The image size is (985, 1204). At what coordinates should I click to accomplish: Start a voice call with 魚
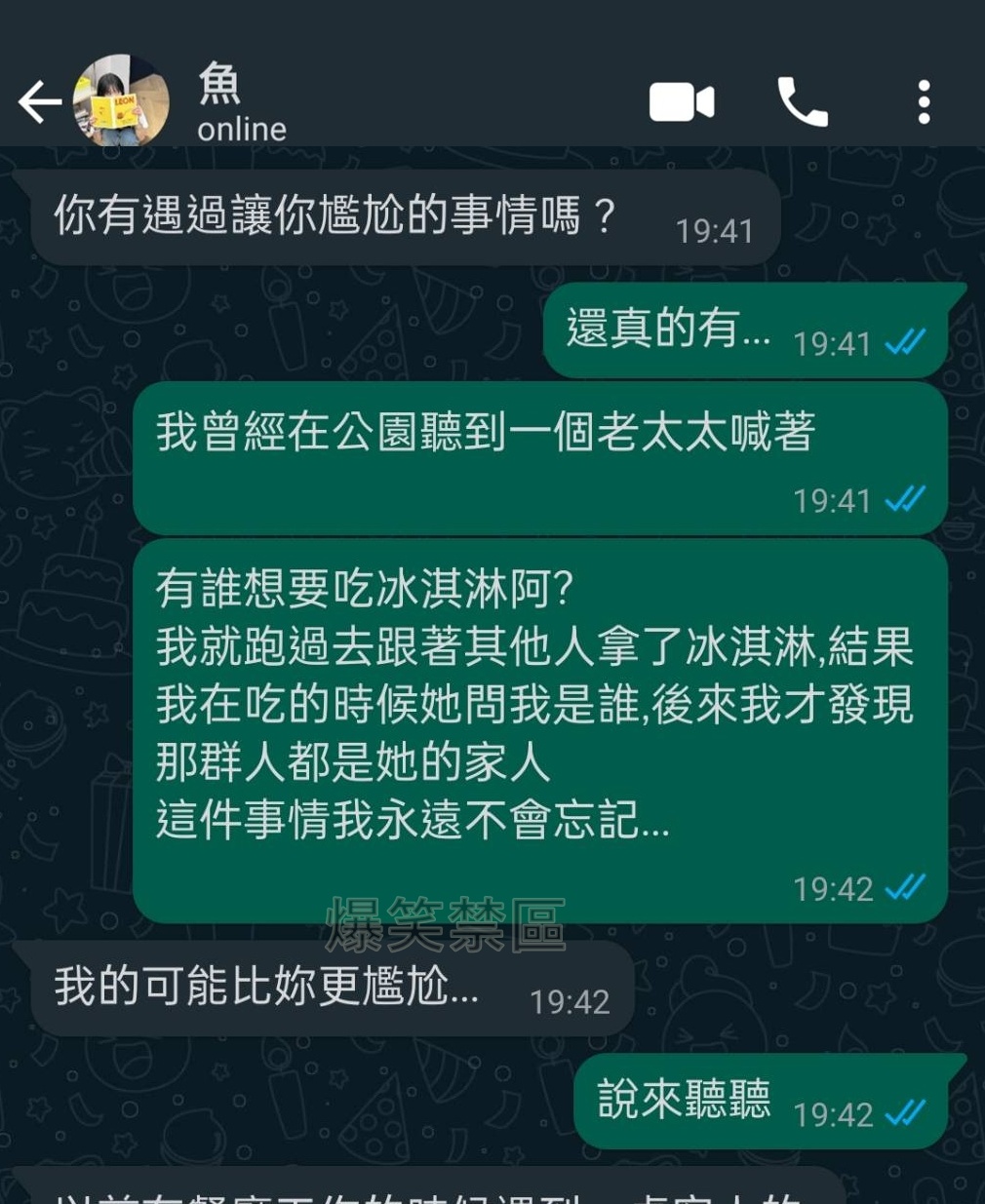(802, 102)
